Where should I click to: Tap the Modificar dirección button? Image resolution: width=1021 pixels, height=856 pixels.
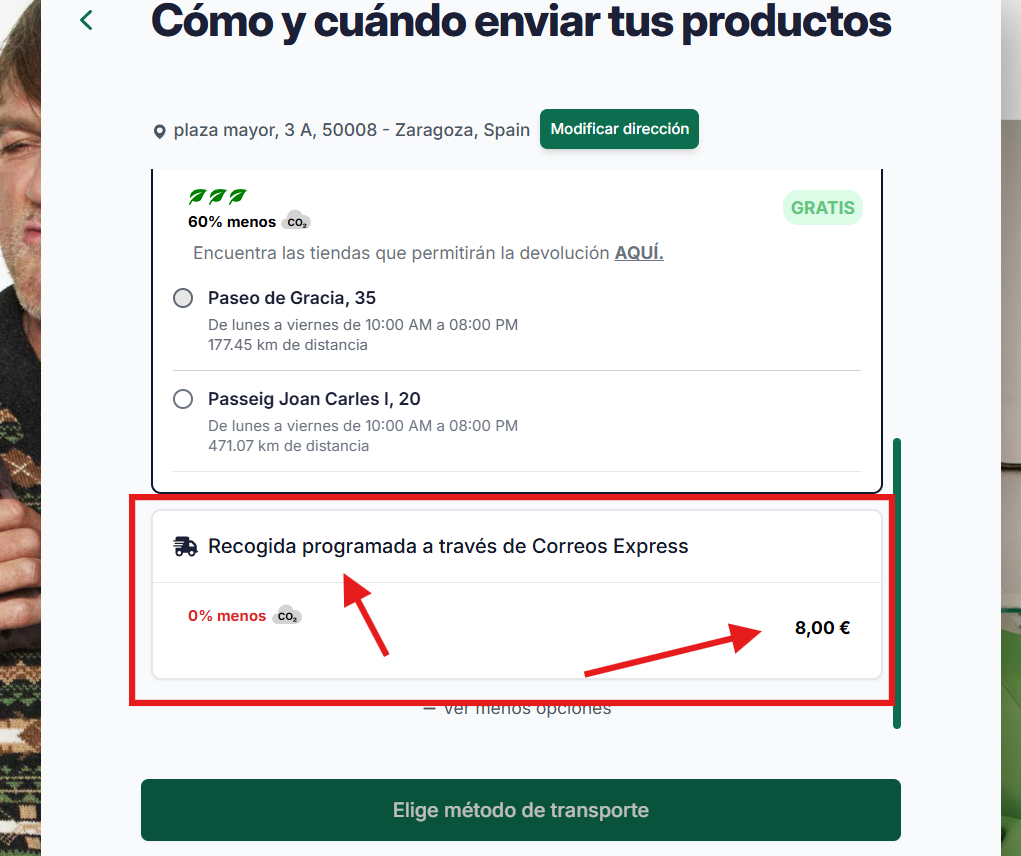pos(619,129)
